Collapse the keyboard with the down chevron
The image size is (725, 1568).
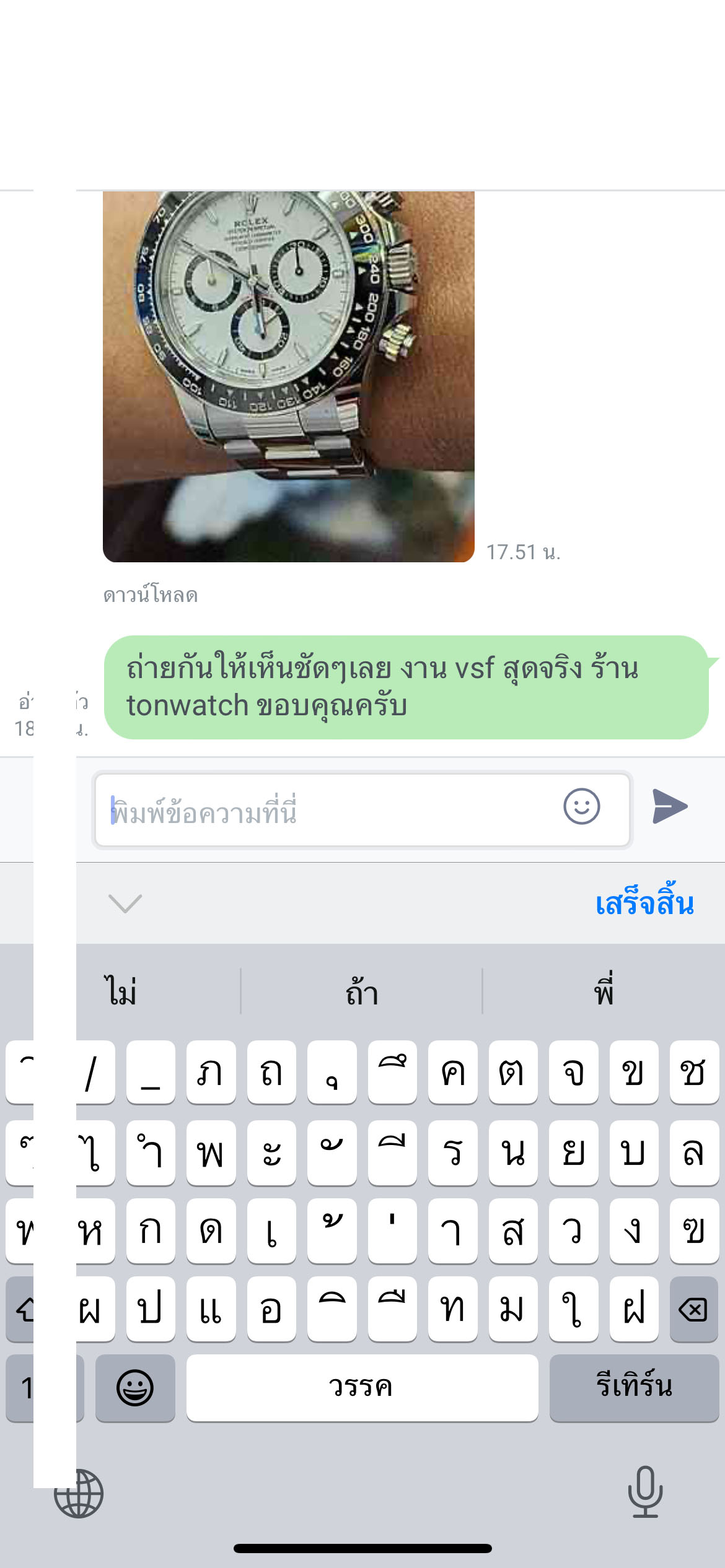tap(125, 903)
